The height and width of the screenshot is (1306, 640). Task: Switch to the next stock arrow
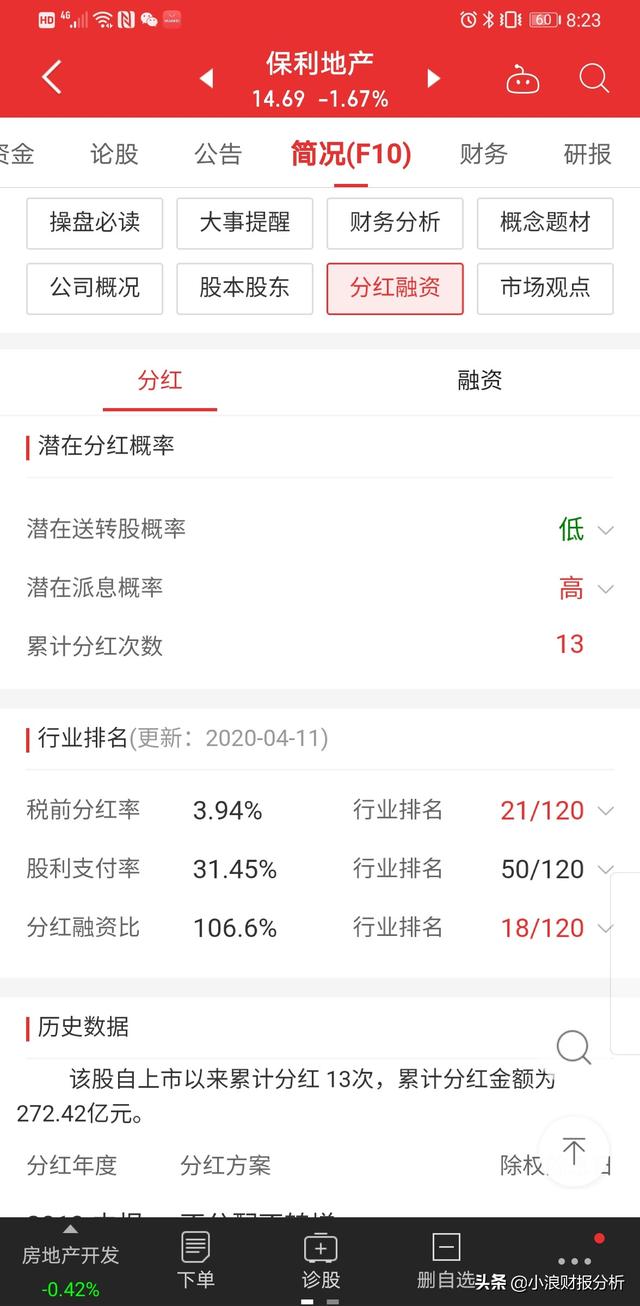click(x=433, y=78)
